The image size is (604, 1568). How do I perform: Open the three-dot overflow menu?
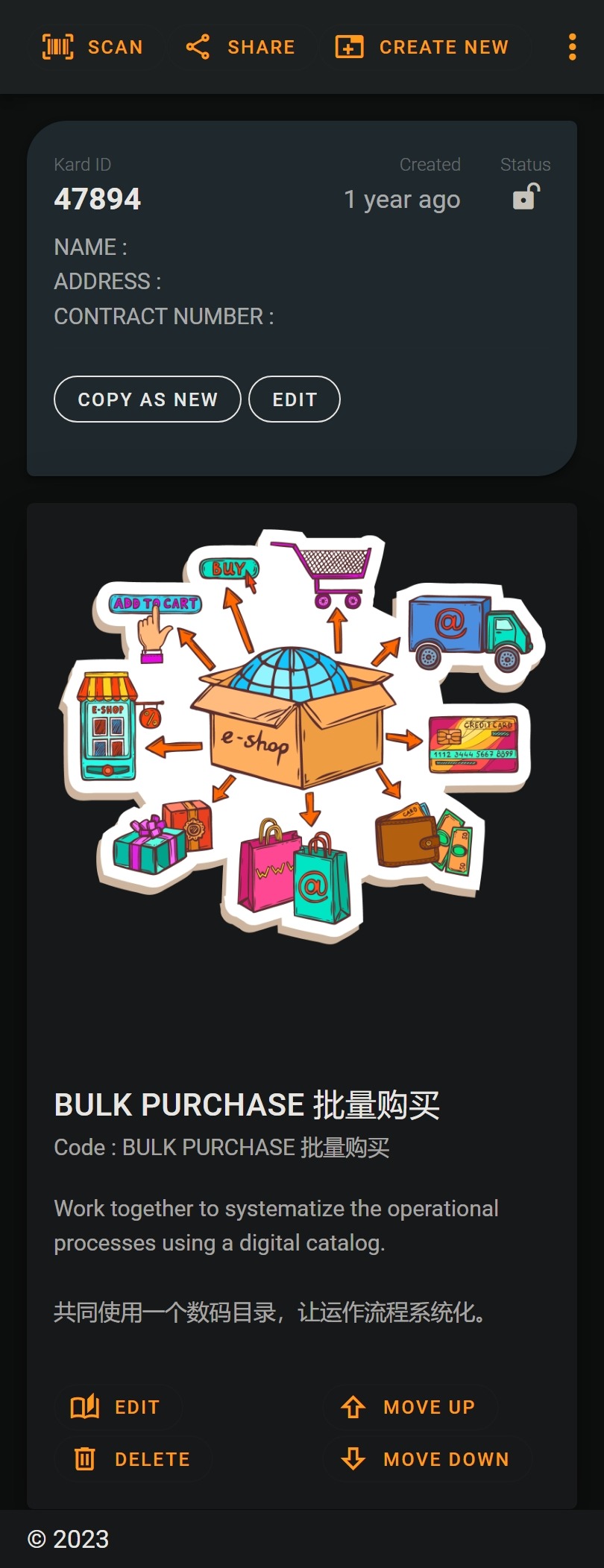tap(572, 47)
